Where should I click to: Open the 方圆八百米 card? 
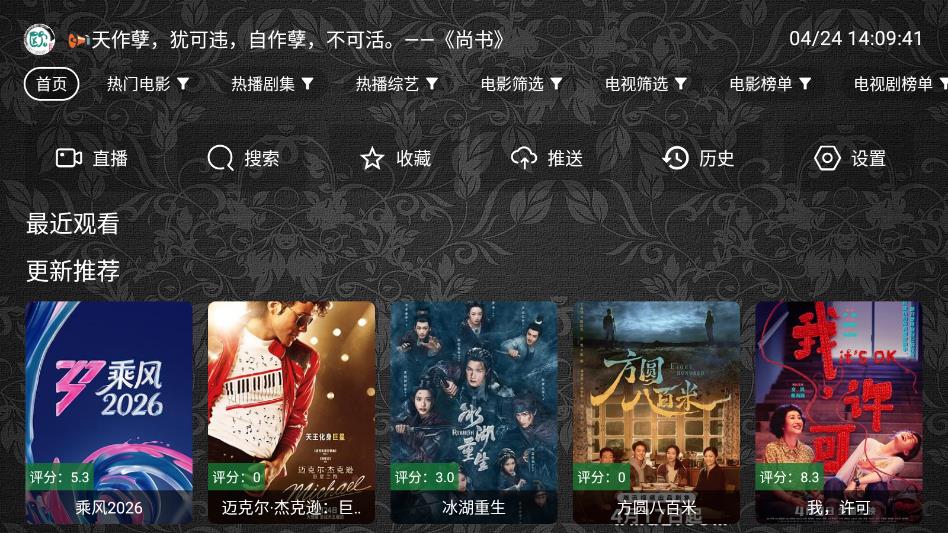coord(656,412)
